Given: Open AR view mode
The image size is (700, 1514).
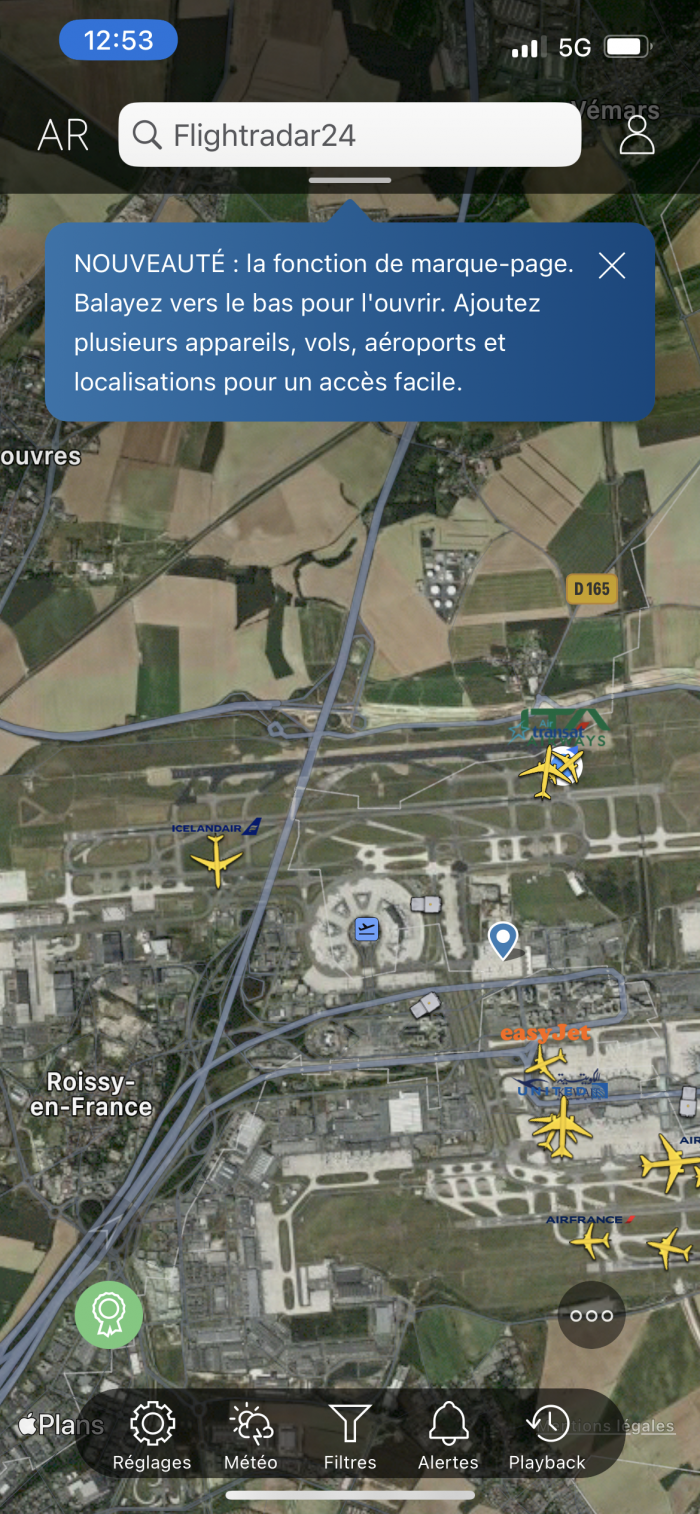Looking at the screenshot, I should [x=64, y=136].
